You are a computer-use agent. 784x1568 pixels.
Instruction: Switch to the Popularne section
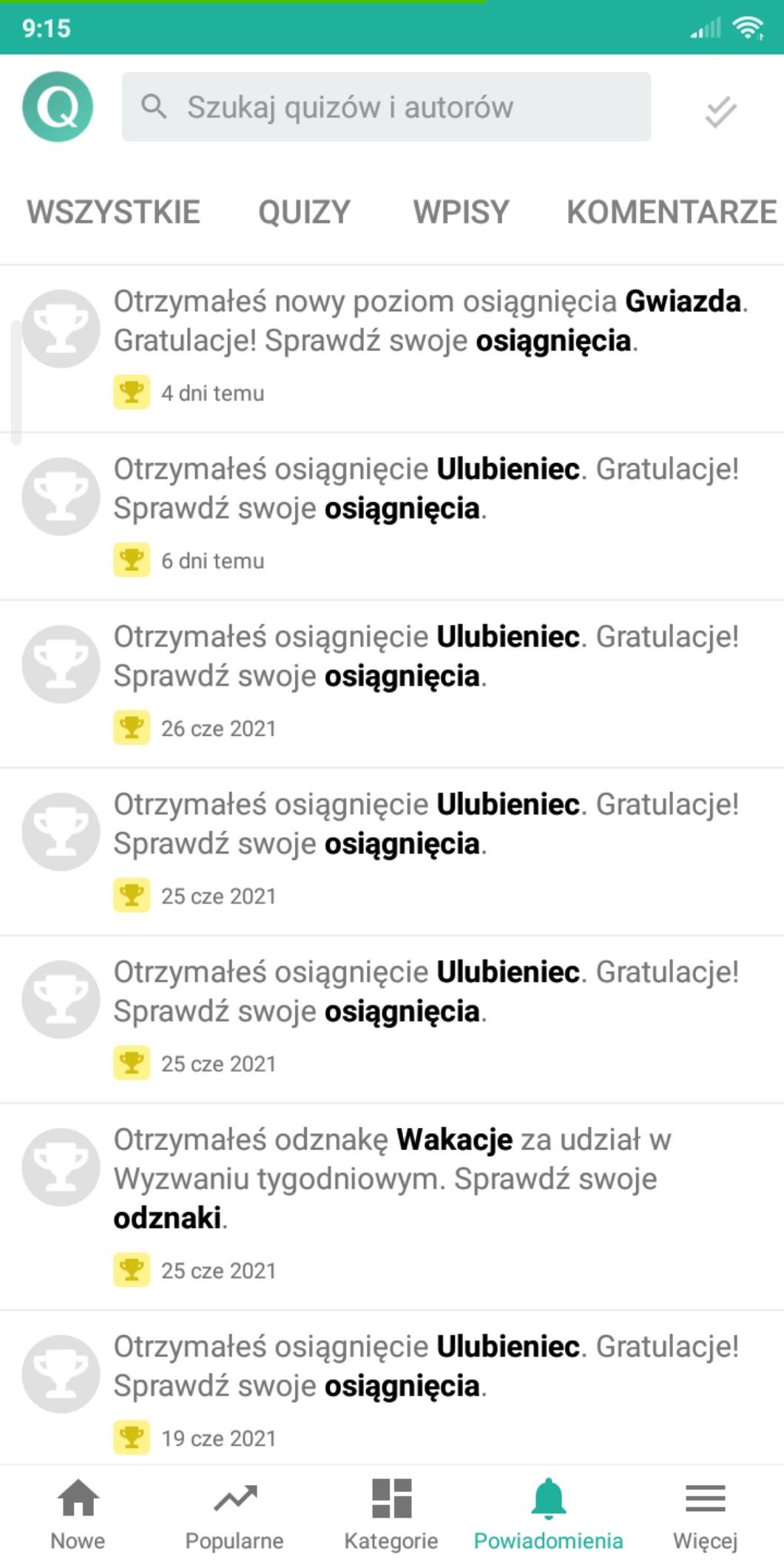(x=234, y=1514)
